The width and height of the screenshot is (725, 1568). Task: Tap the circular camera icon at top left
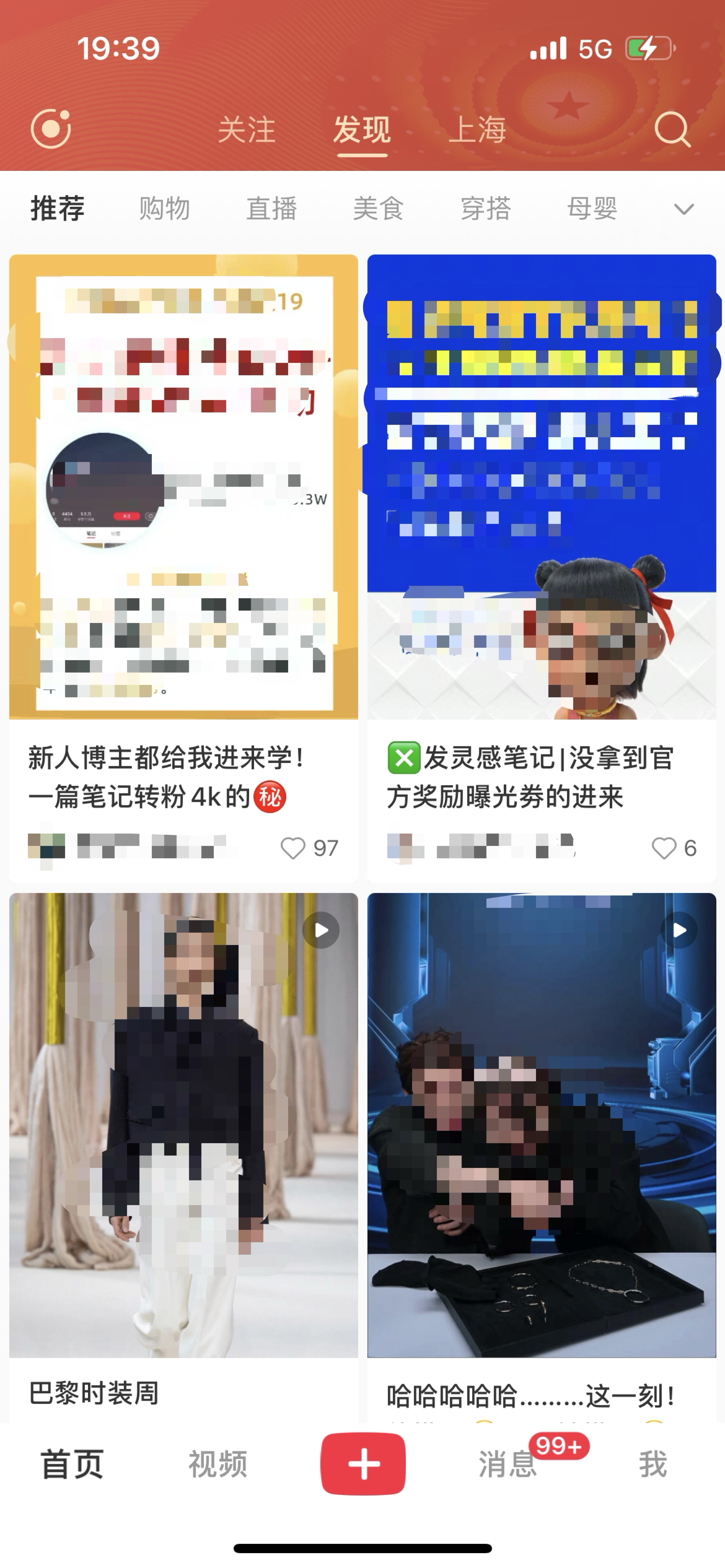tap(51, 129)
